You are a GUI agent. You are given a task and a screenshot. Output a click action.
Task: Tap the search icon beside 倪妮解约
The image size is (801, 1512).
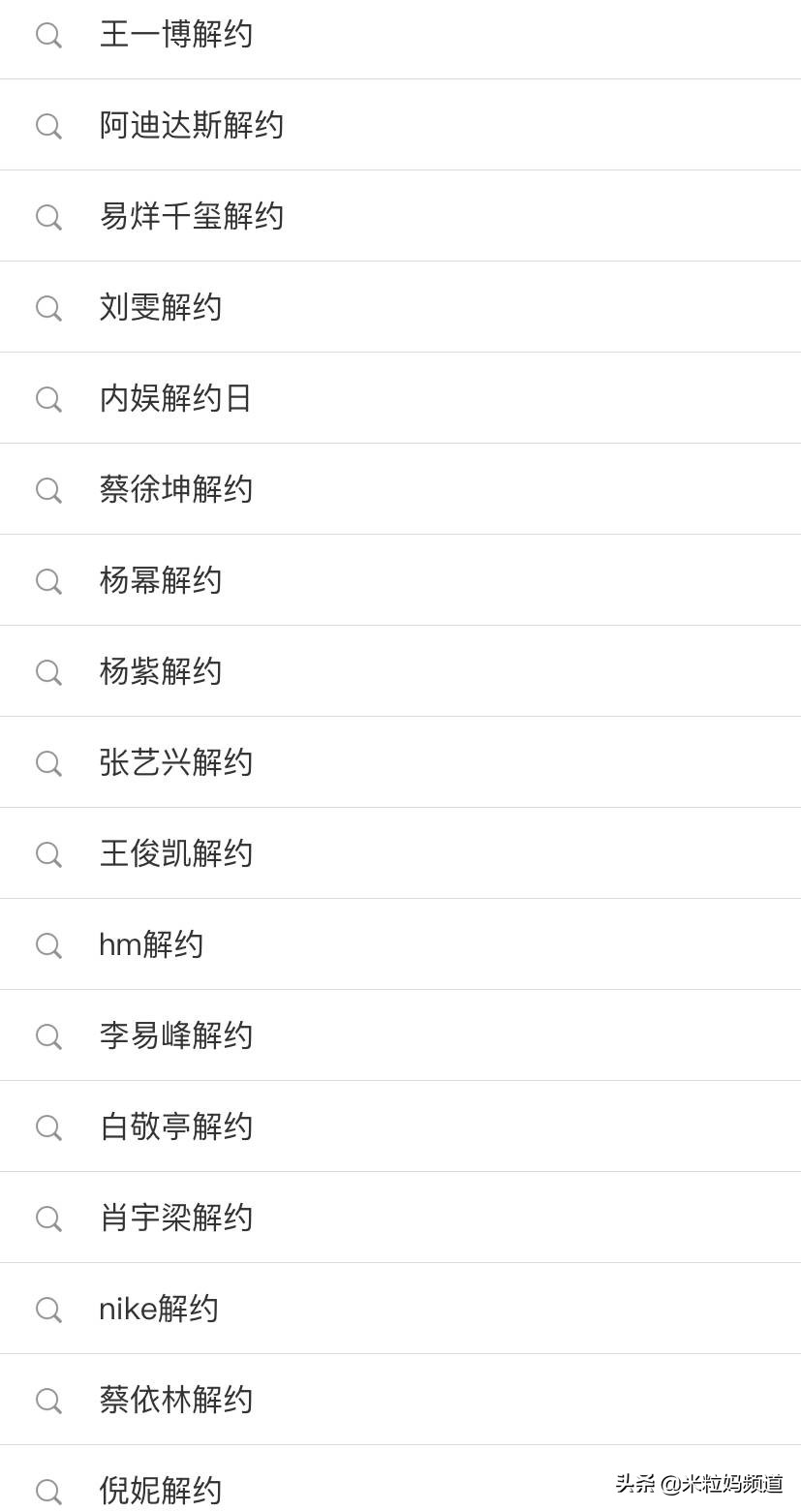coord(48,1491)
